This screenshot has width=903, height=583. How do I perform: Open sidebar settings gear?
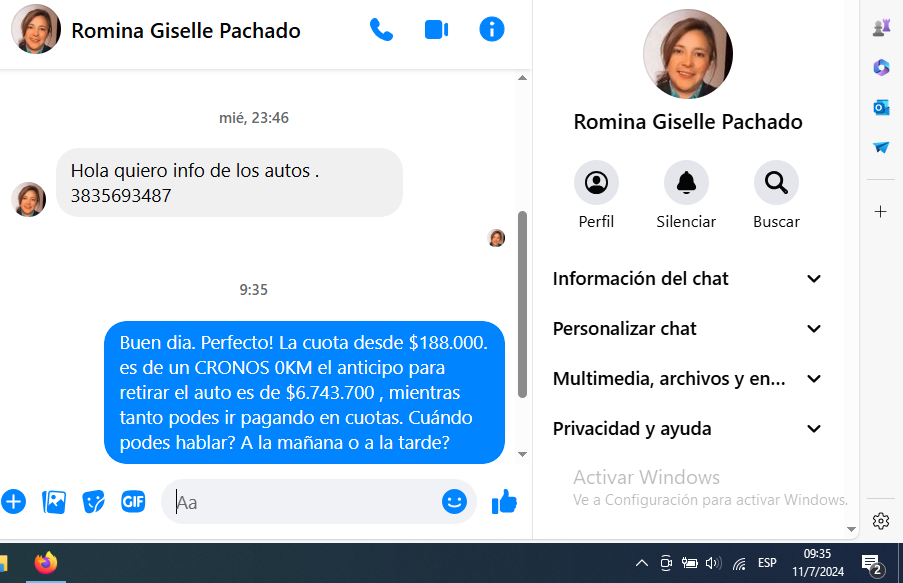coord(881,521)
